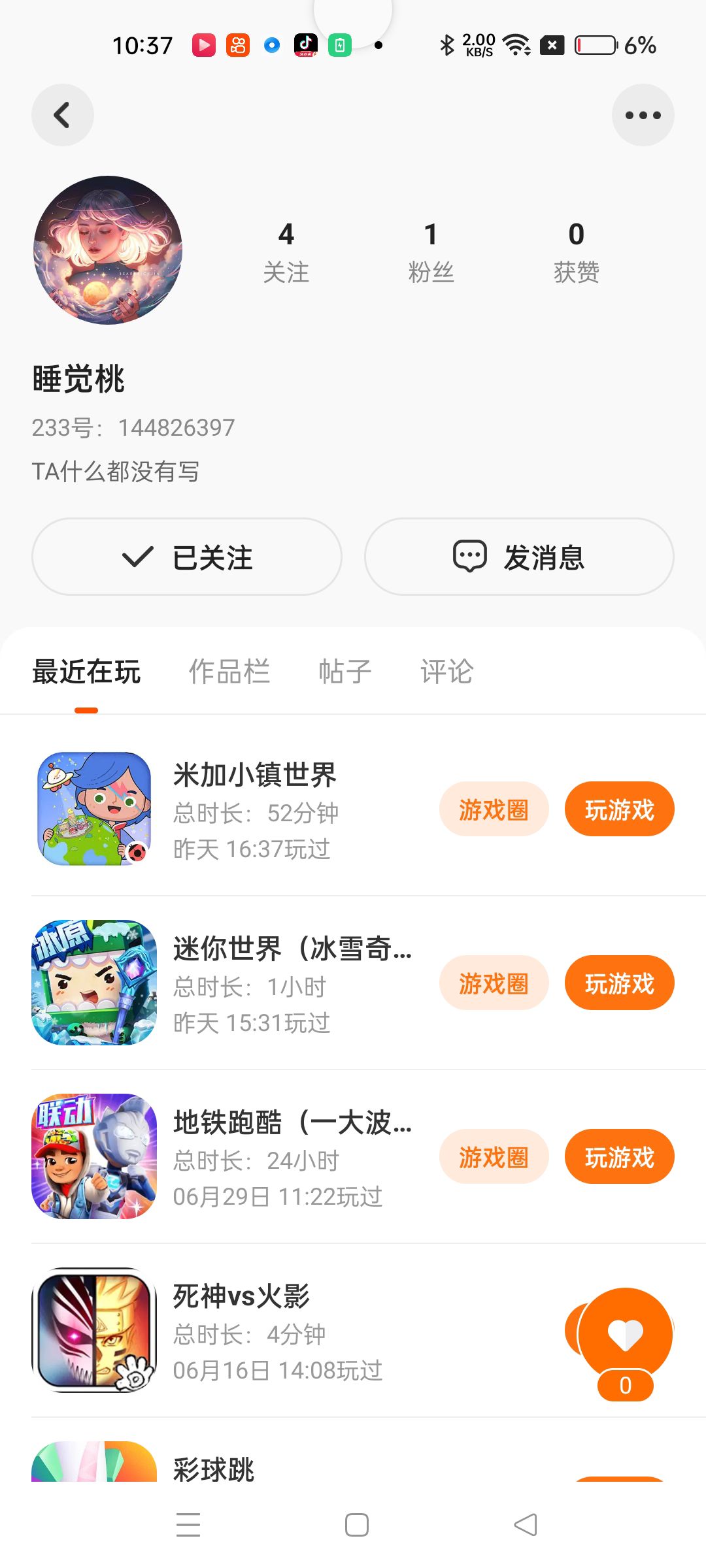Open the three-dot more options menu
The width and height of the screenshot is (706, 1568).
coord(643,115)
